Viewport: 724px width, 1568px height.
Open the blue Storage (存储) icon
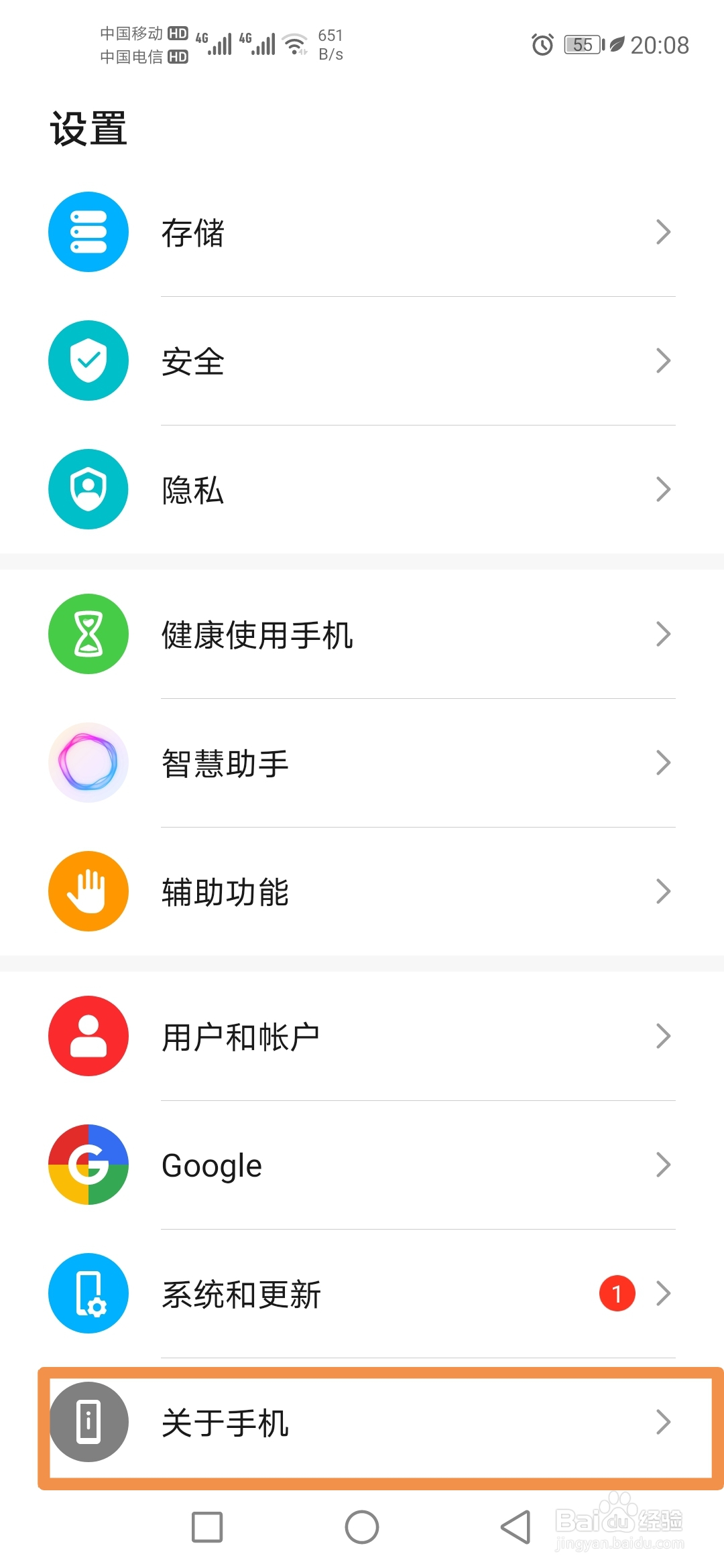tap(88, 231)
